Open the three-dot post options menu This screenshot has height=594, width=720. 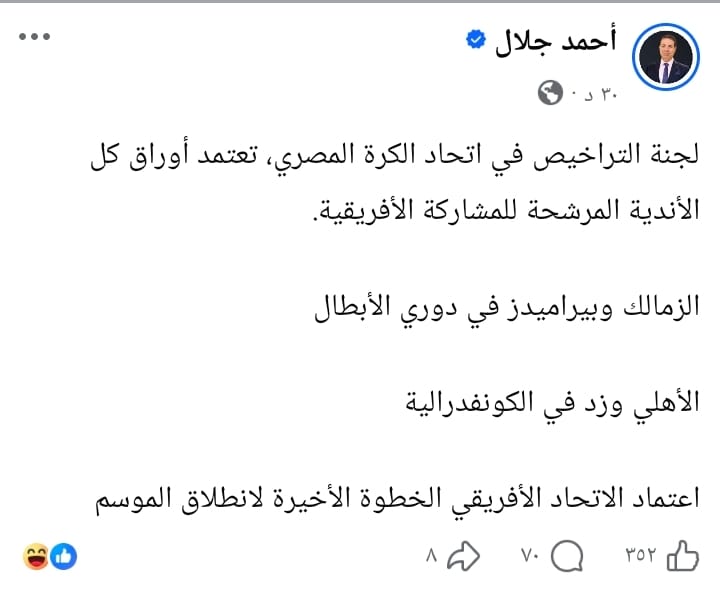coord(34,37)
